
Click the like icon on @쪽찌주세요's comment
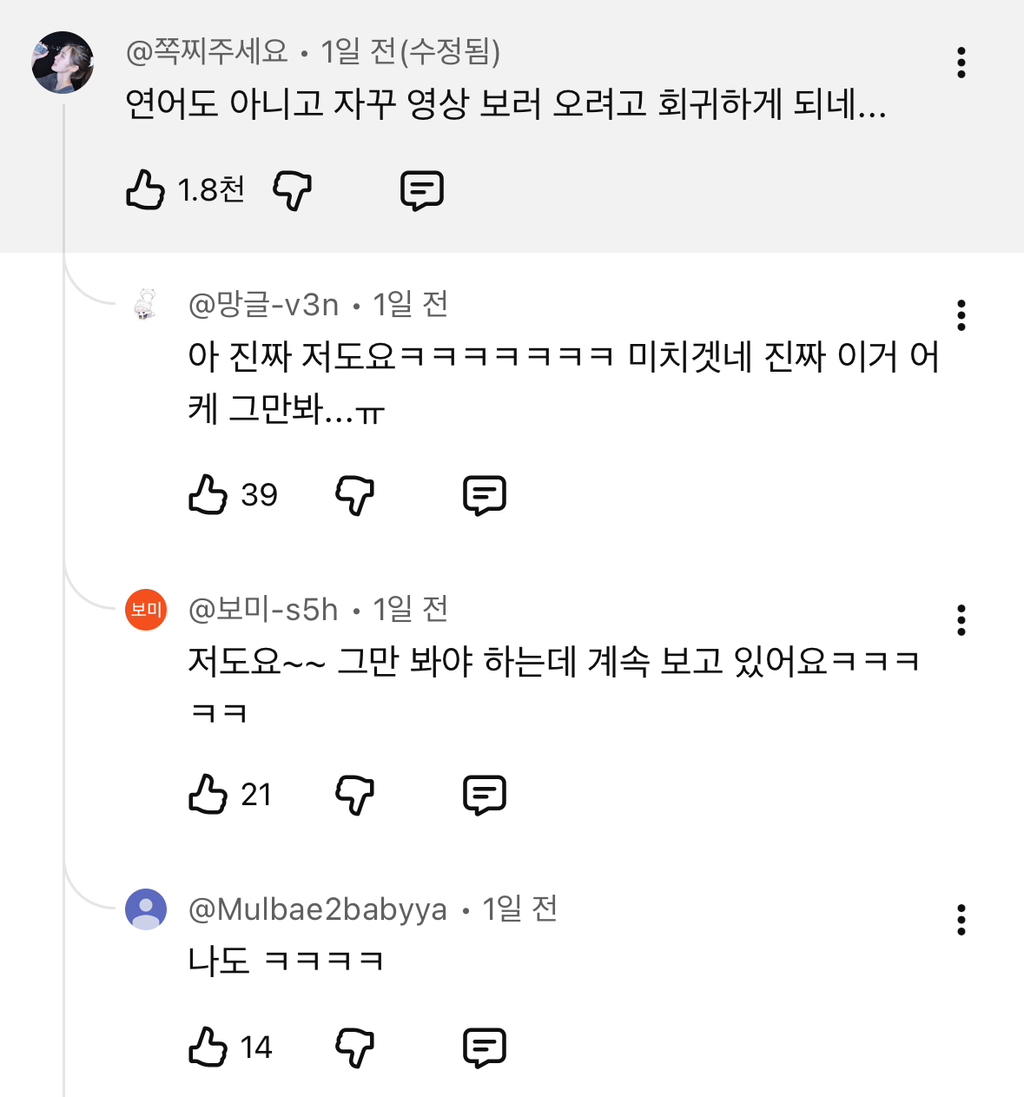click(x=146, y=189)
